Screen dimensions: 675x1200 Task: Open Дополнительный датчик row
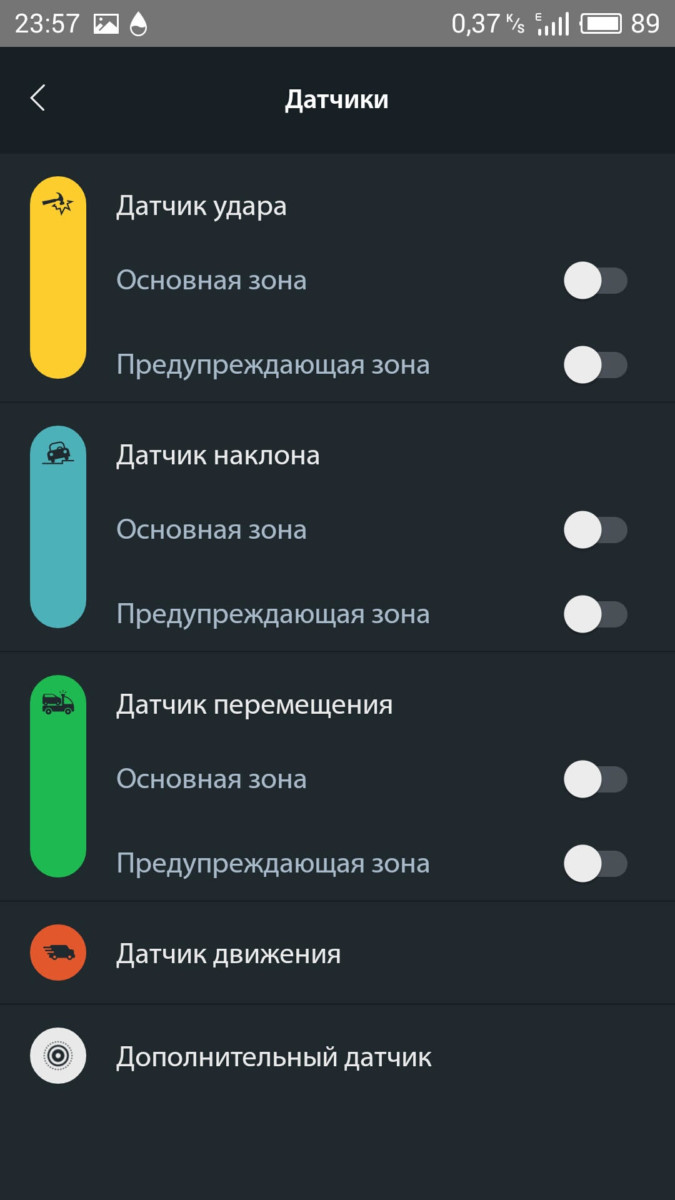pos(273,1057)
